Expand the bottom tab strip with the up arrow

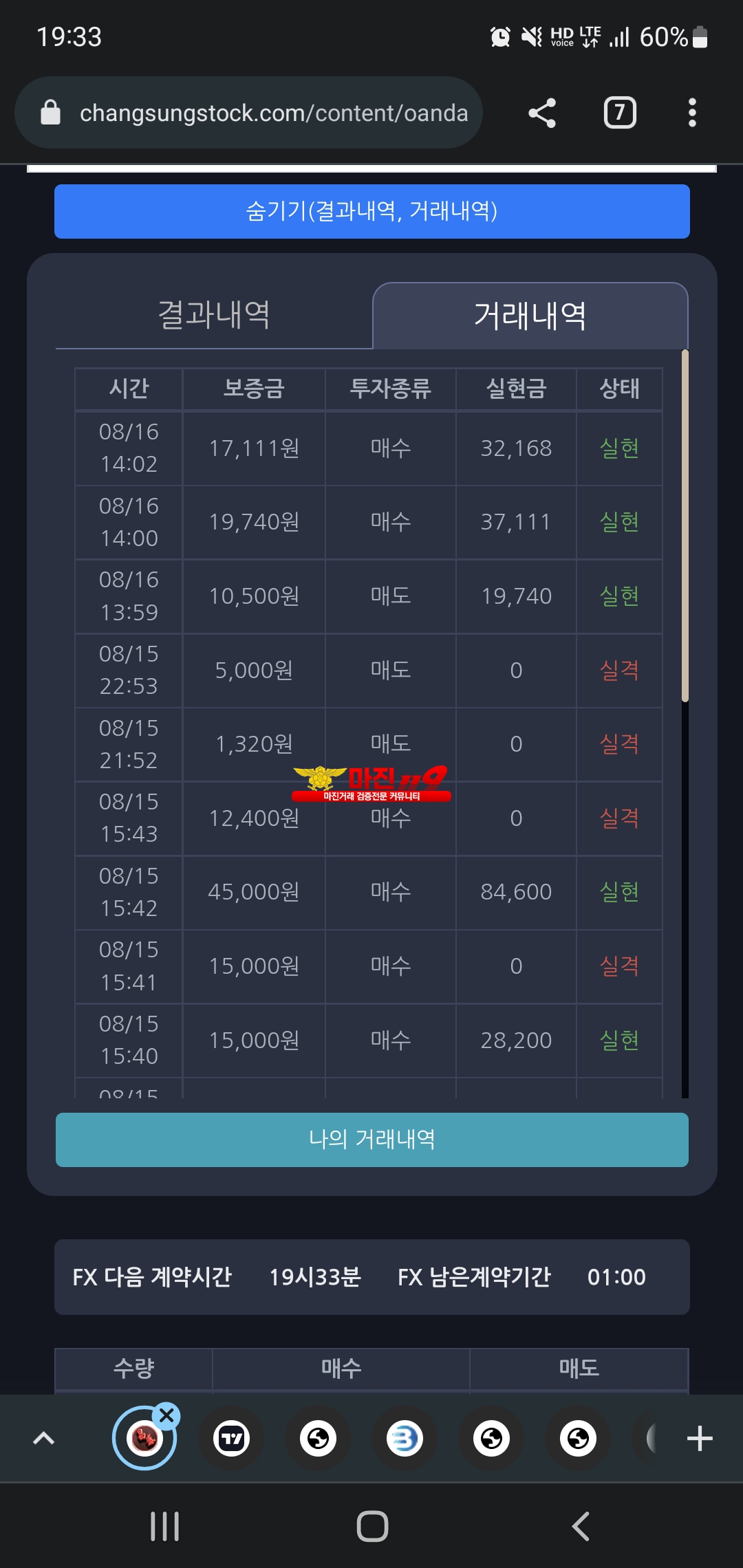click(x=44, y=1439)
